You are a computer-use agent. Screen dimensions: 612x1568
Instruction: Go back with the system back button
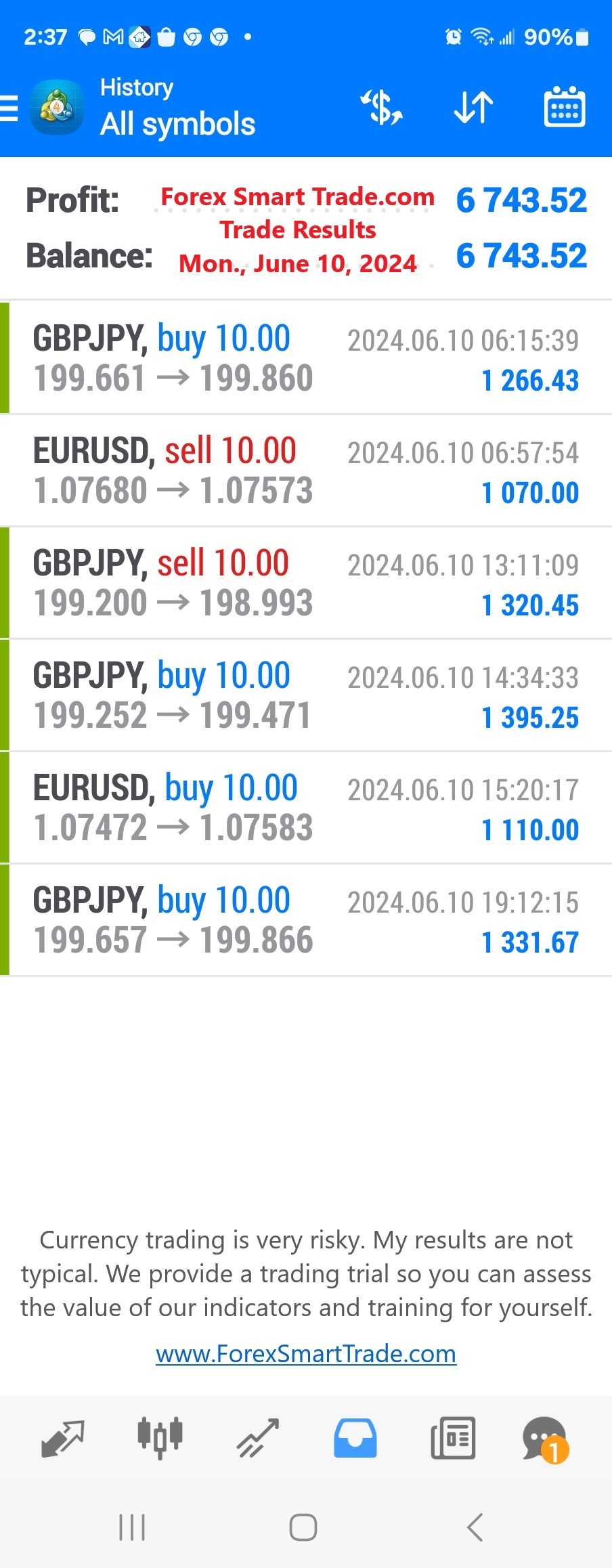point(475,1527)
